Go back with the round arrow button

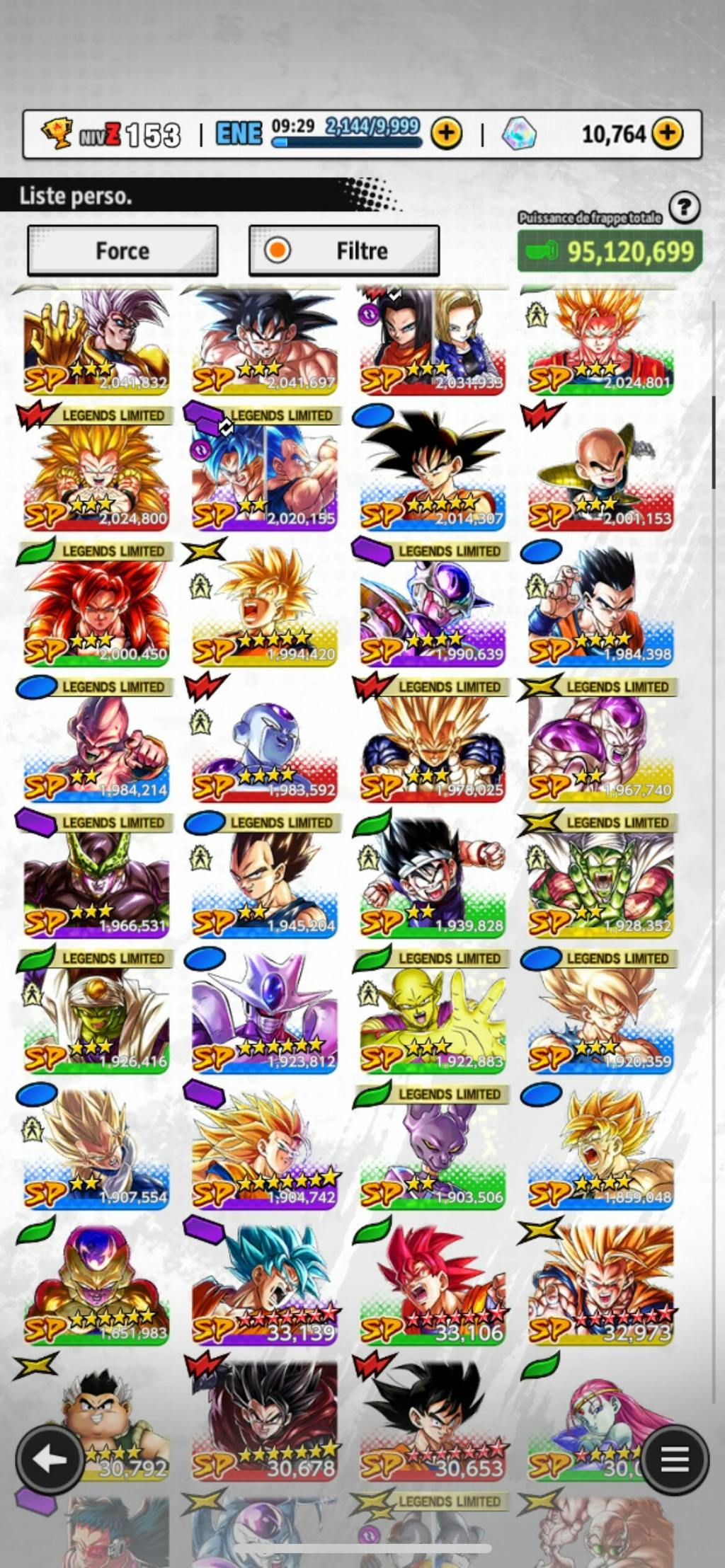click(50, 1459)
